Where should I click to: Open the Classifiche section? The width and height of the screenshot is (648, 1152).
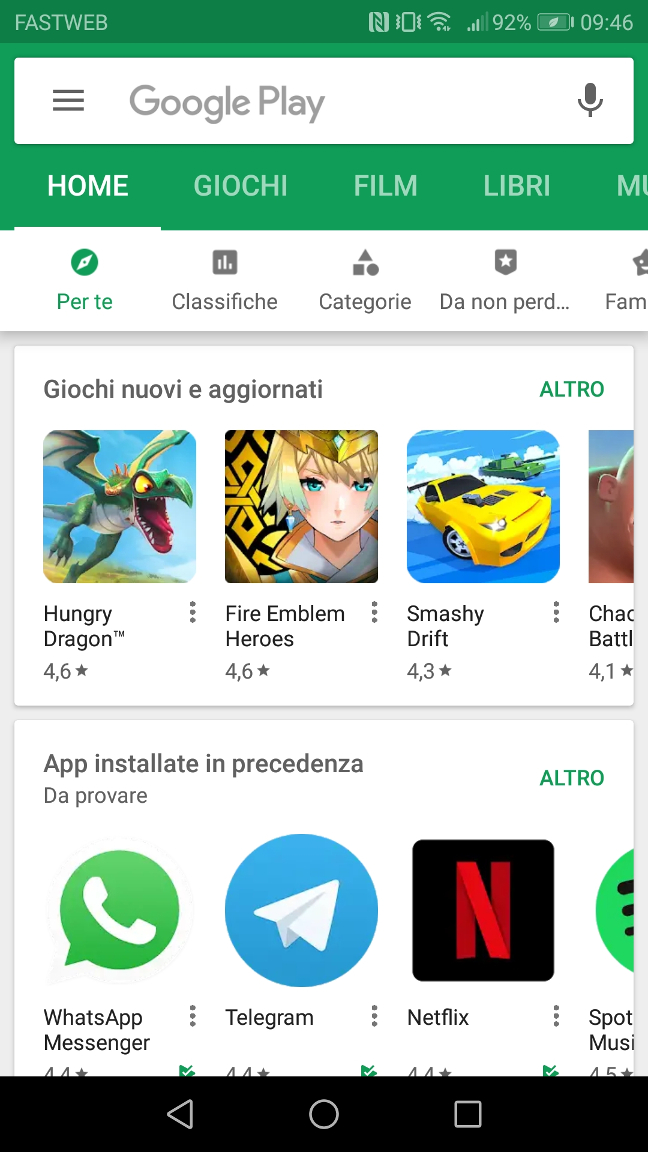click(x=224, y=281)
